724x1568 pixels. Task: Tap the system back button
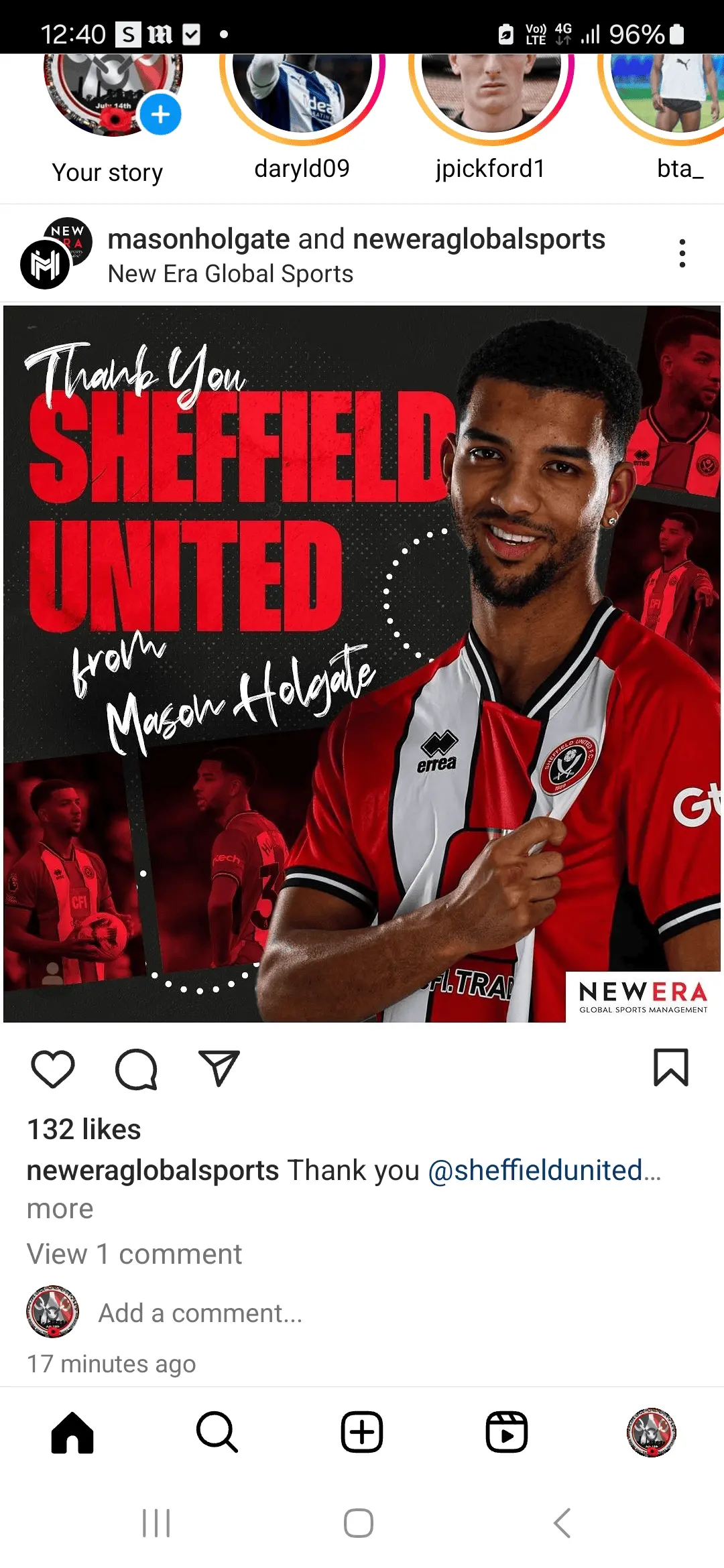(x=562, y=1523)
